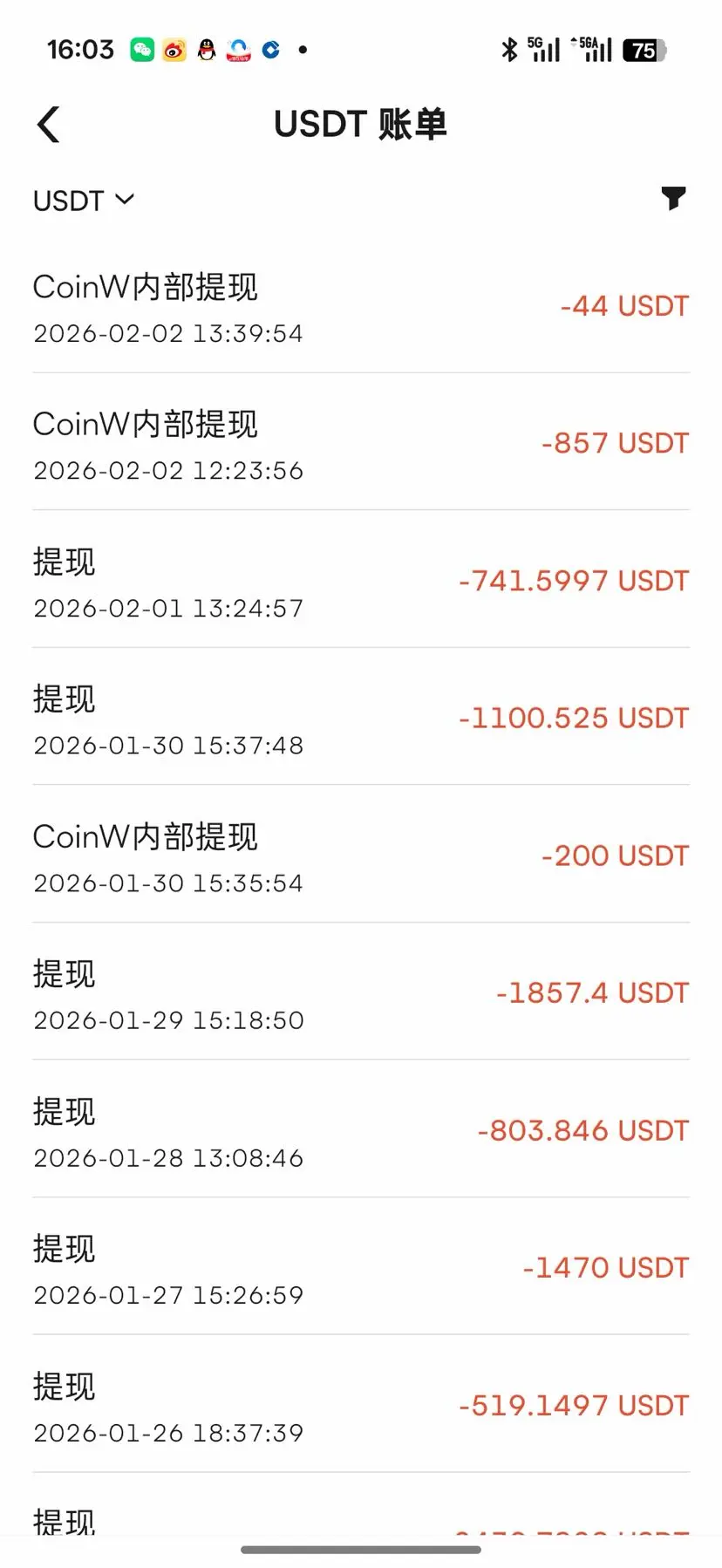This screenshot has height=1568, width=722.
Task: Open the filter funnel icon
Action: point(672,199)
